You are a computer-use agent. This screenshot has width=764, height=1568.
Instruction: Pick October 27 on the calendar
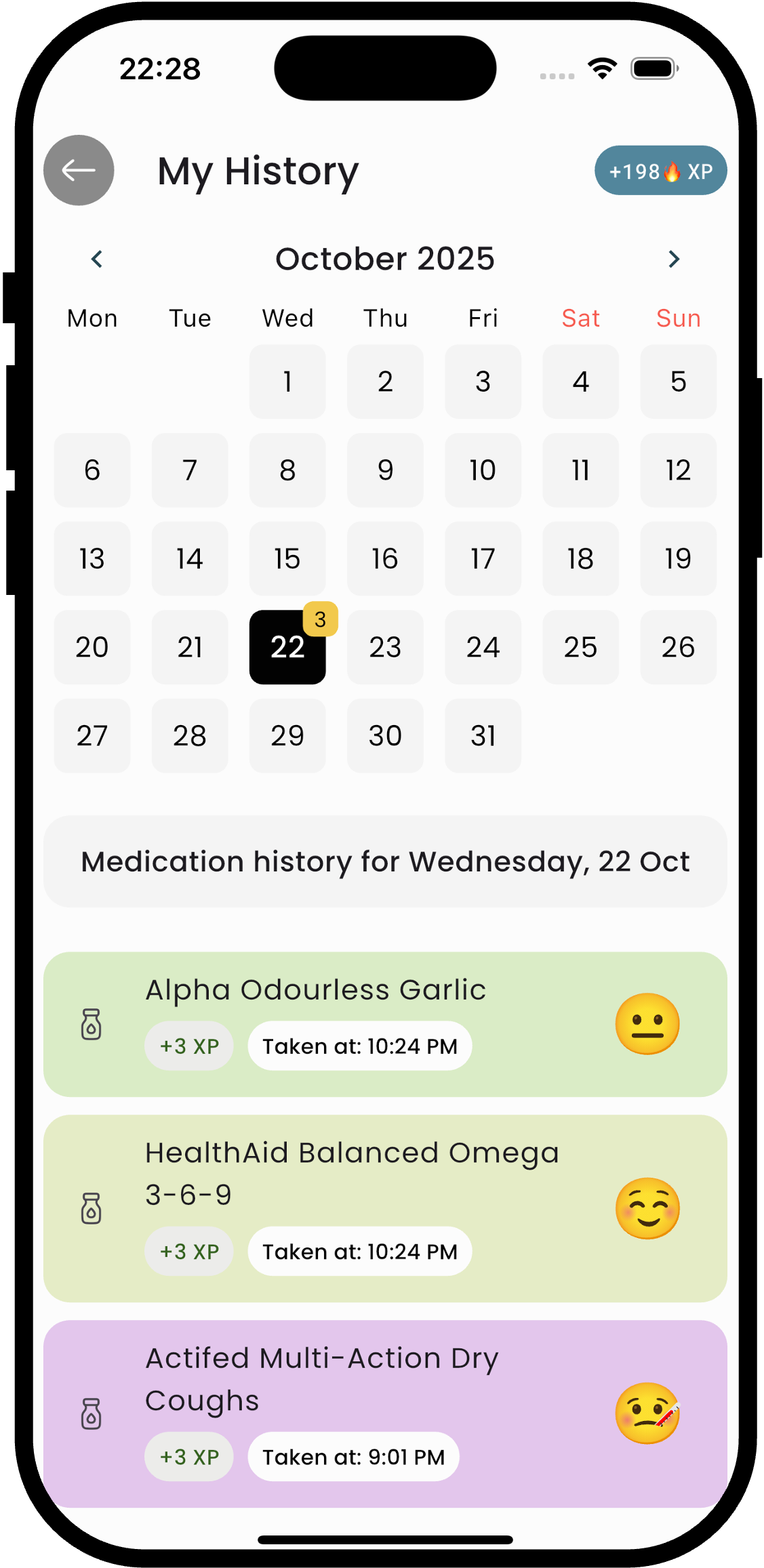tap(92, 735)
